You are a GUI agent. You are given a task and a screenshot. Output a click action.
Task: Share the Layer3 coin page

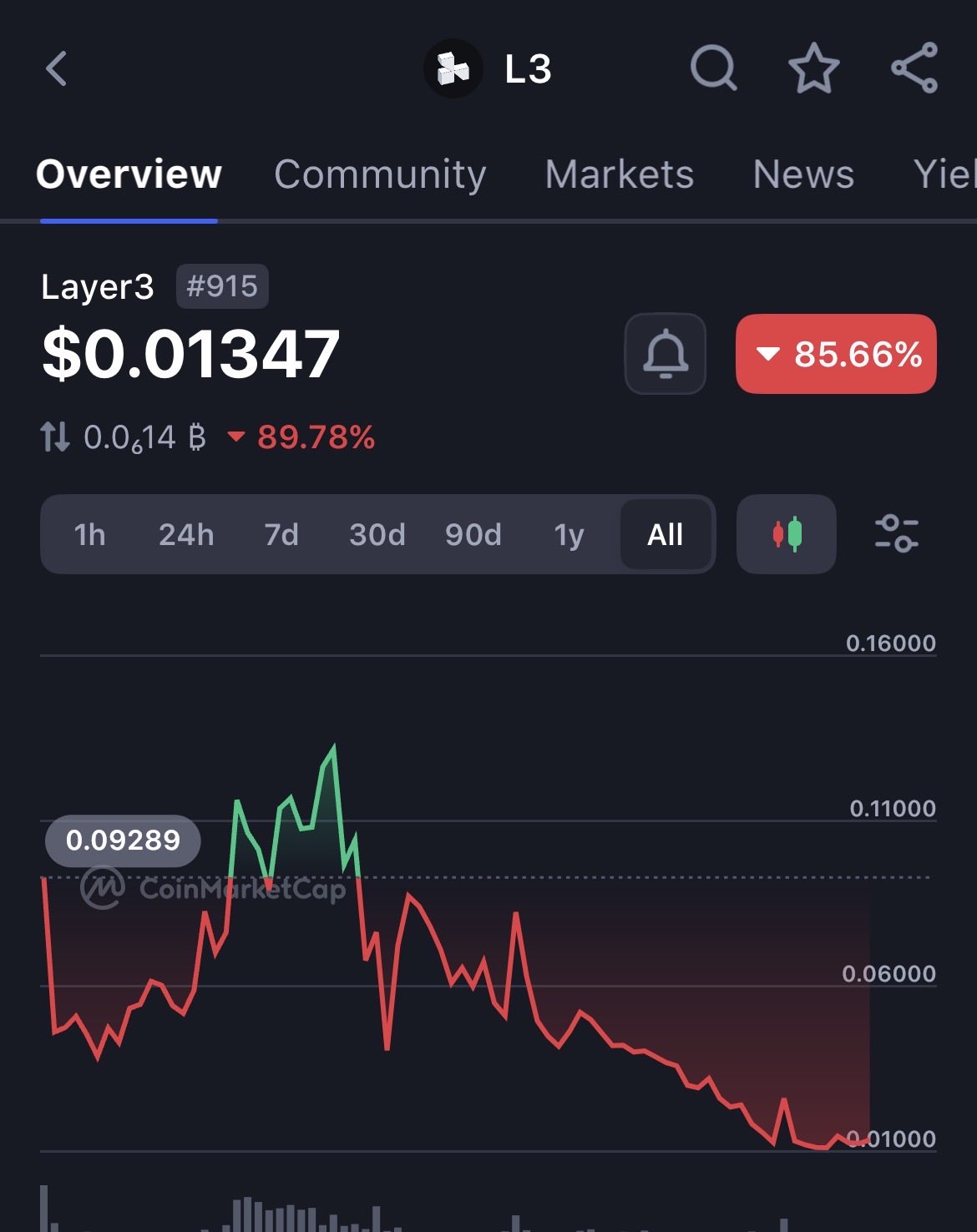click(x=914, y=68)
